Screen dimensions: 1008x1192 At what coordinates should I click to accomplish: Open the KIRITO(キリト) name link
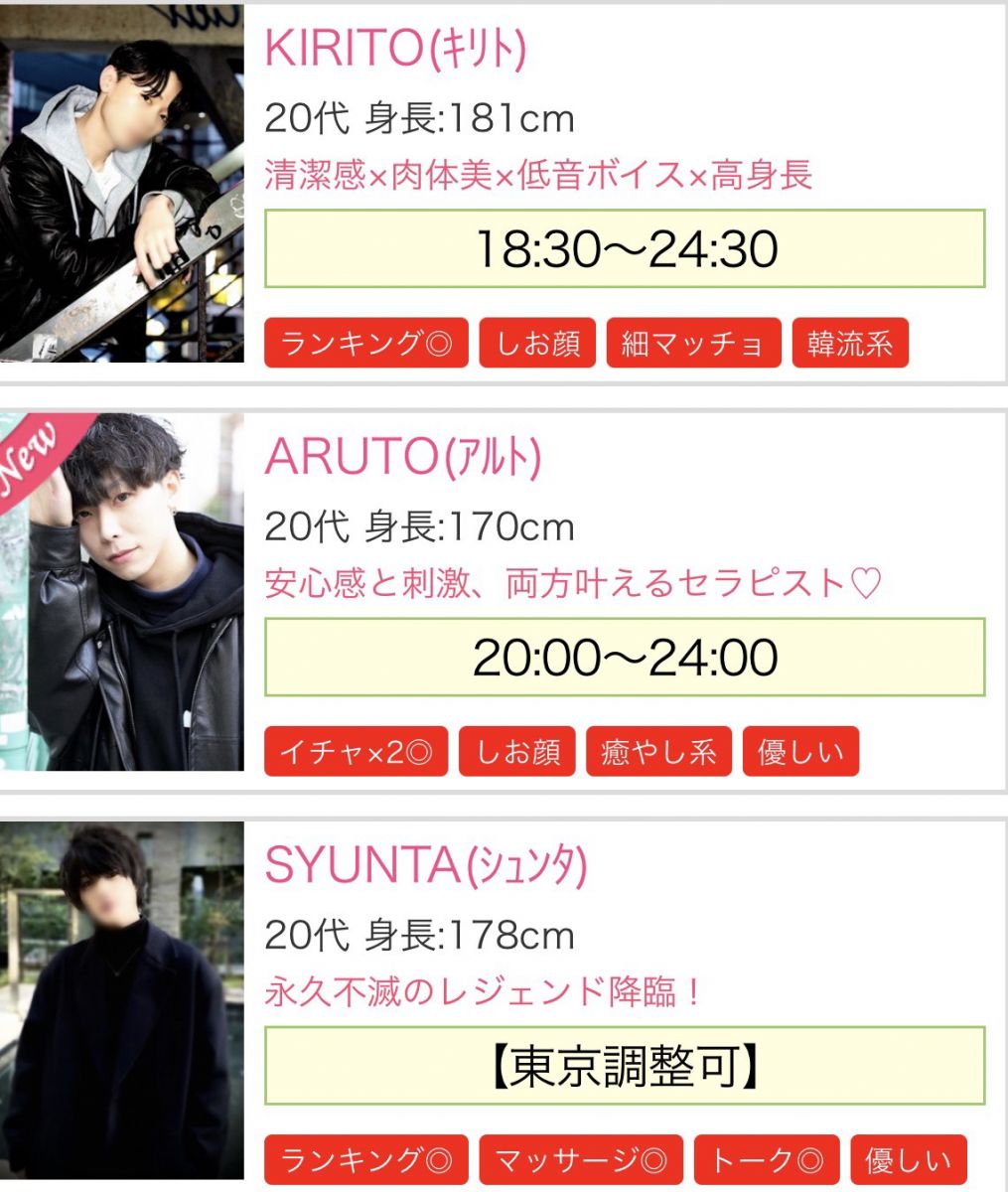point(395,49)
